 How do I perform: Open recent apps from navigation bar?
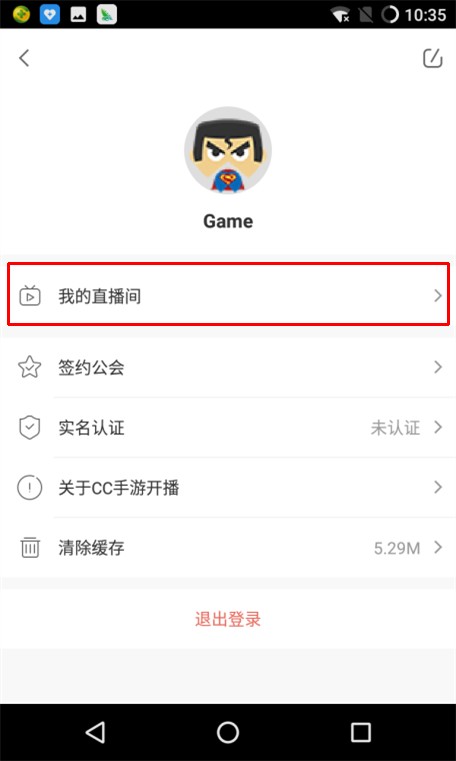click(x=360, y=732)
